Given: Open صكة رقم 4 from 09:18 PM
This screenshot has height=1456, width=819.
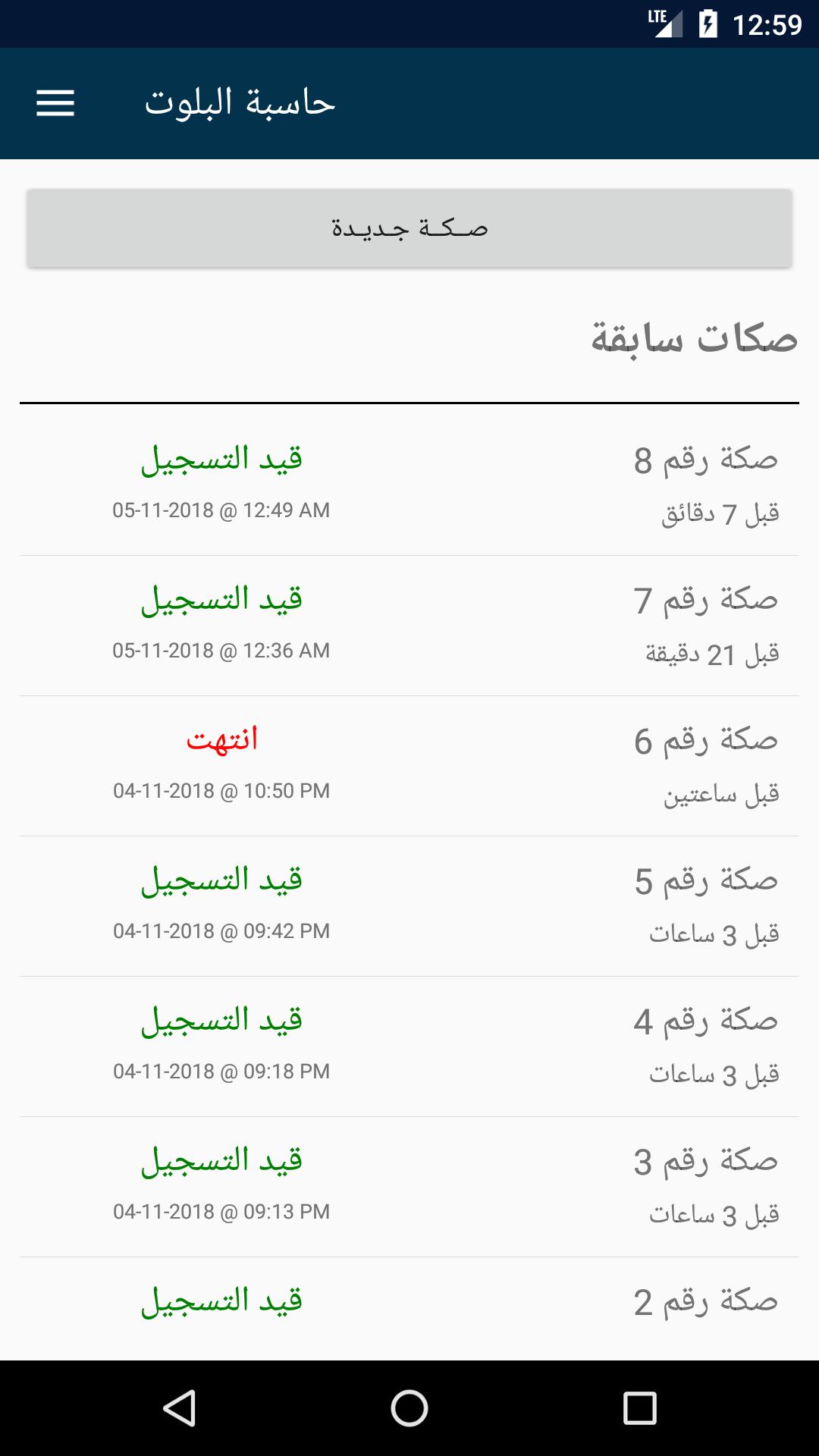Looking at the screenshot, I should [409, 1046].
